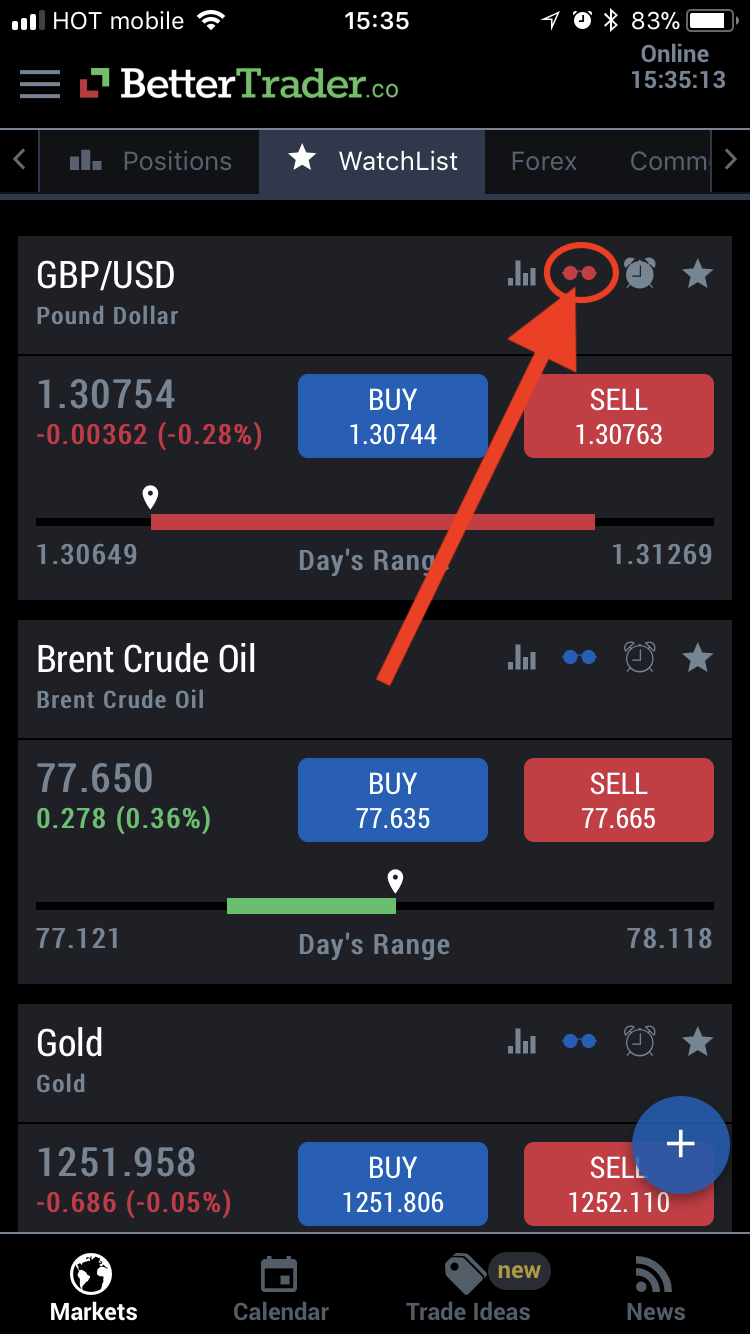Click the highlighted red eye icon on GBP/USD
The height and width of the screenshot is (1334, 750).
(x=578, y=271)
